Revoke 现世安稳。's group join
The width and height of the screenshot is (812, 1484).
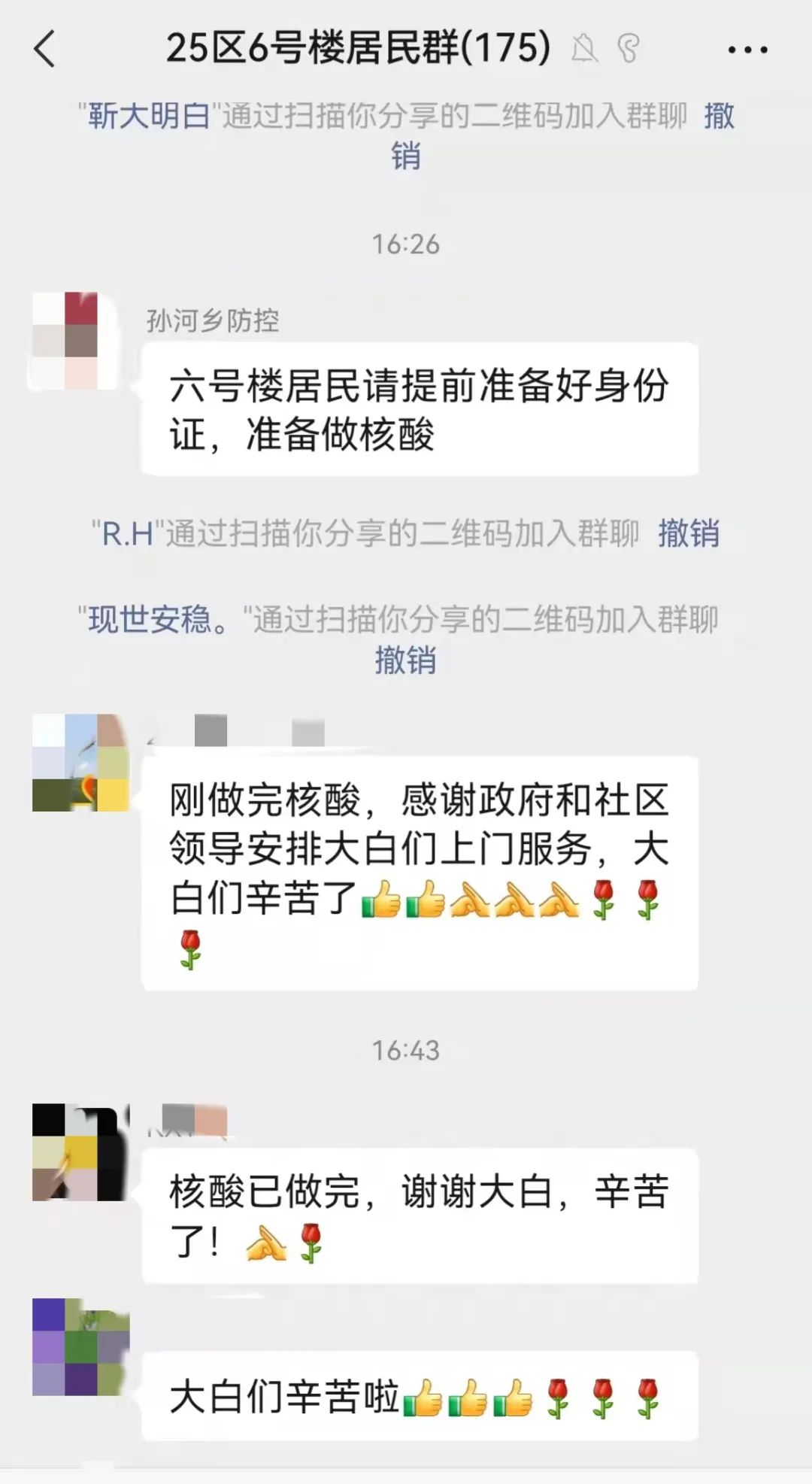[x=405, y=660]
